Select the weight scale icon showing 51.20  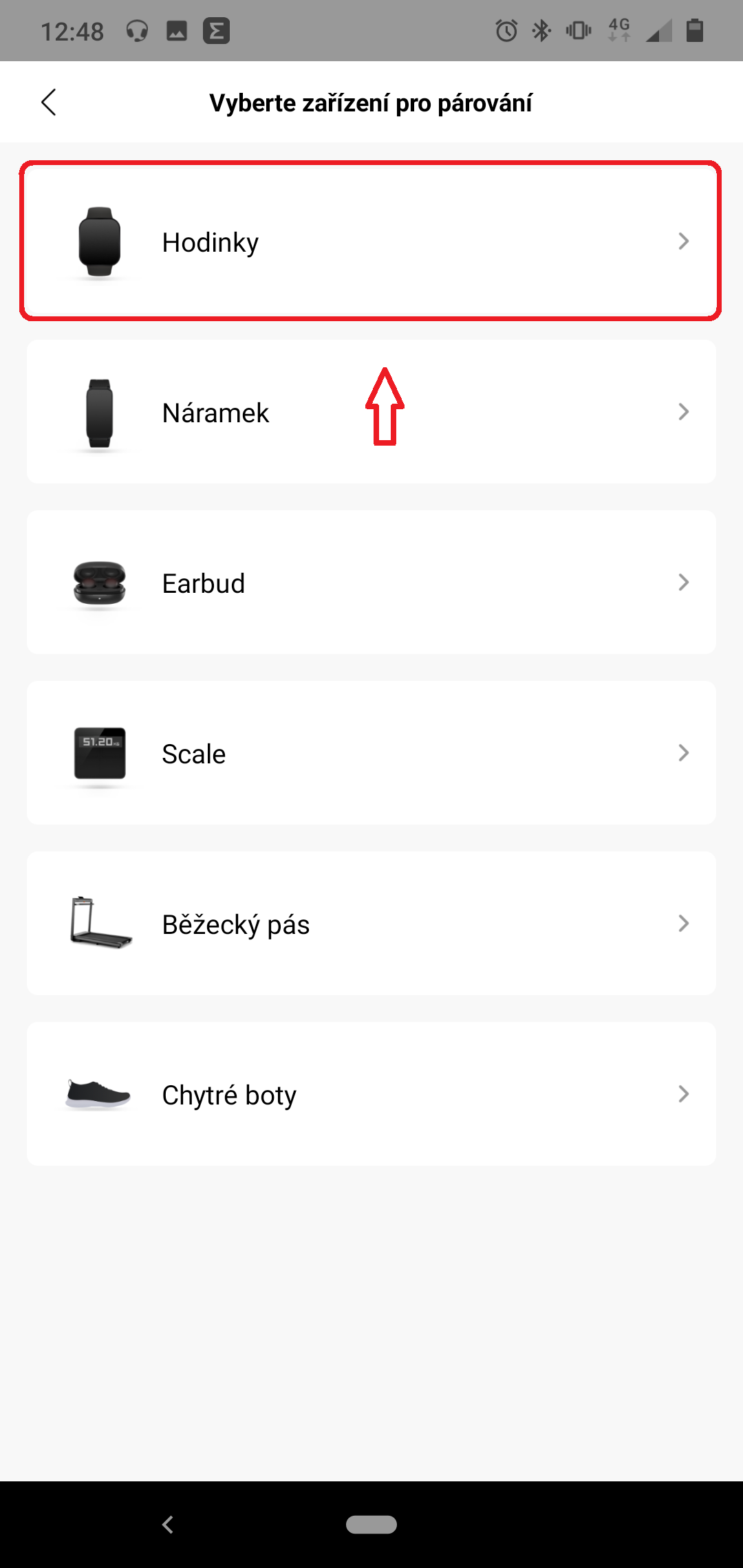100,753
